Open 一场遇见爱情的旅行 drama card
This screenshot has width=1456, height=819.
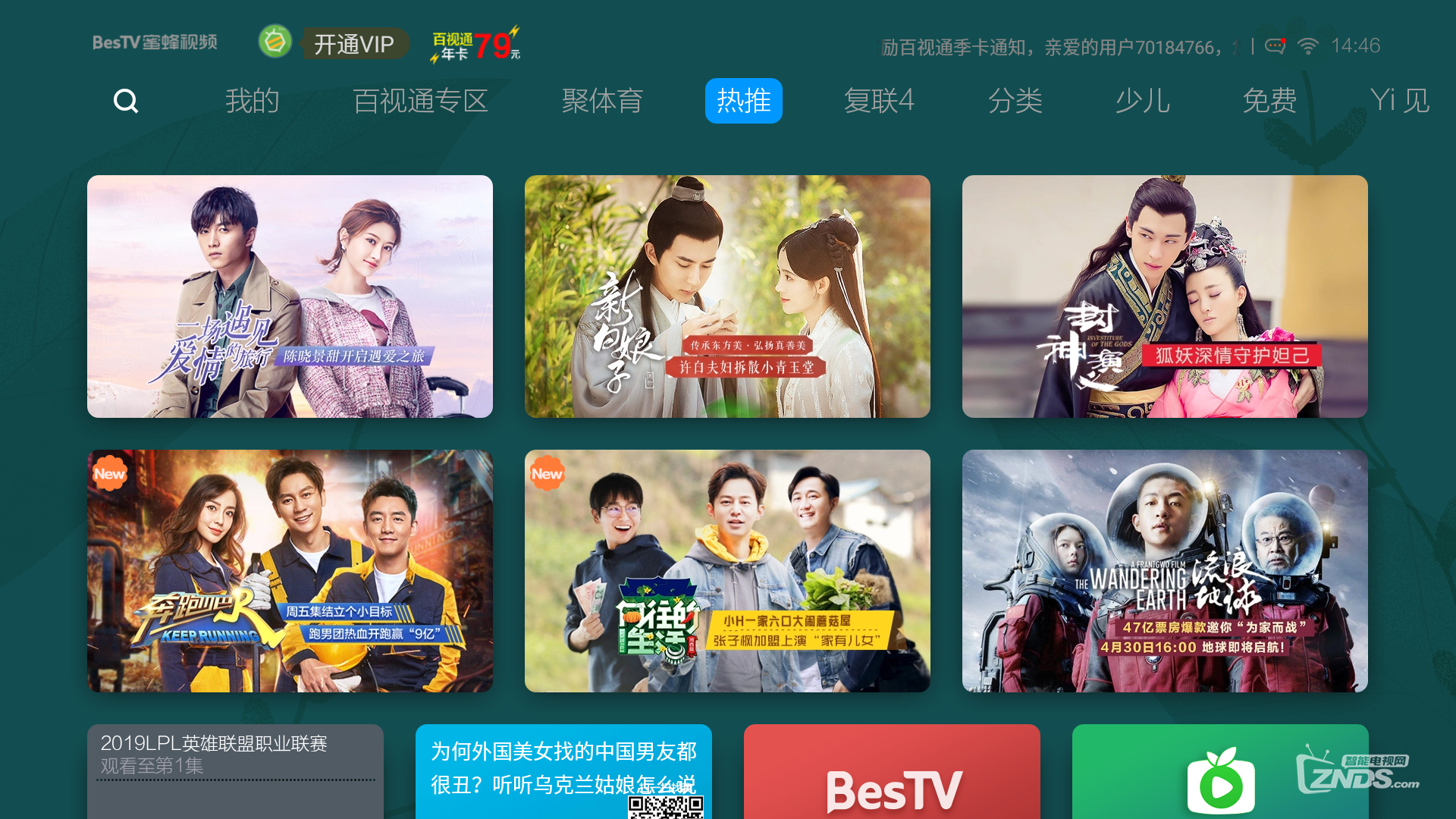point(290,297)
